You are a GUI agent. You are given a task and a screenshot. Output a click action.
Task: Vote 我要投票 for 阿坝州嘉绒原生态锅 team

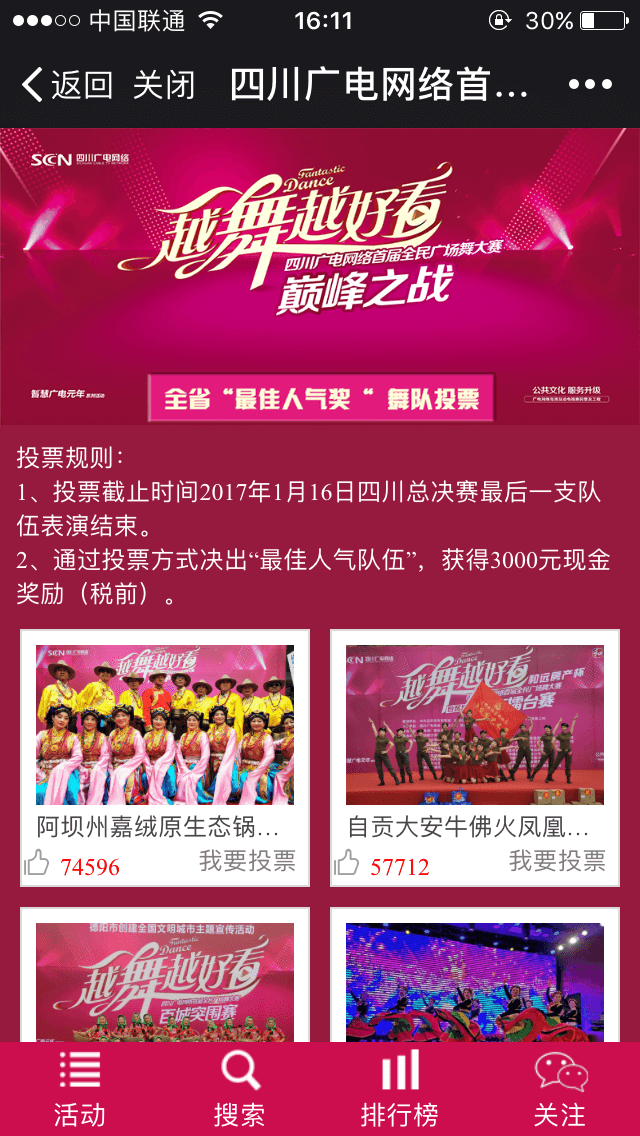[247, 860]
